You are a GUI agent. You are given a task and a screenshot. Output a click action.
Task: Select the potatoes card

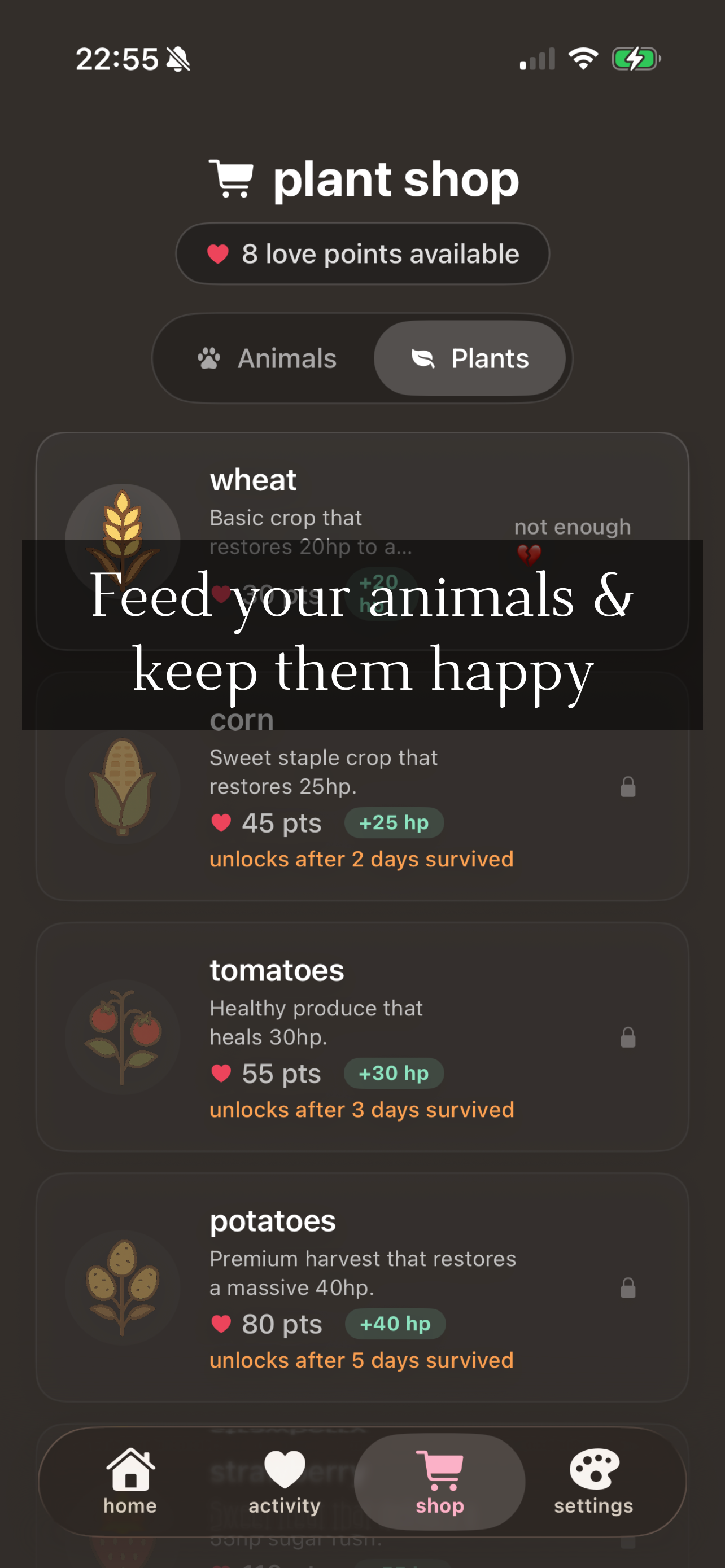tap(362, 1287)
